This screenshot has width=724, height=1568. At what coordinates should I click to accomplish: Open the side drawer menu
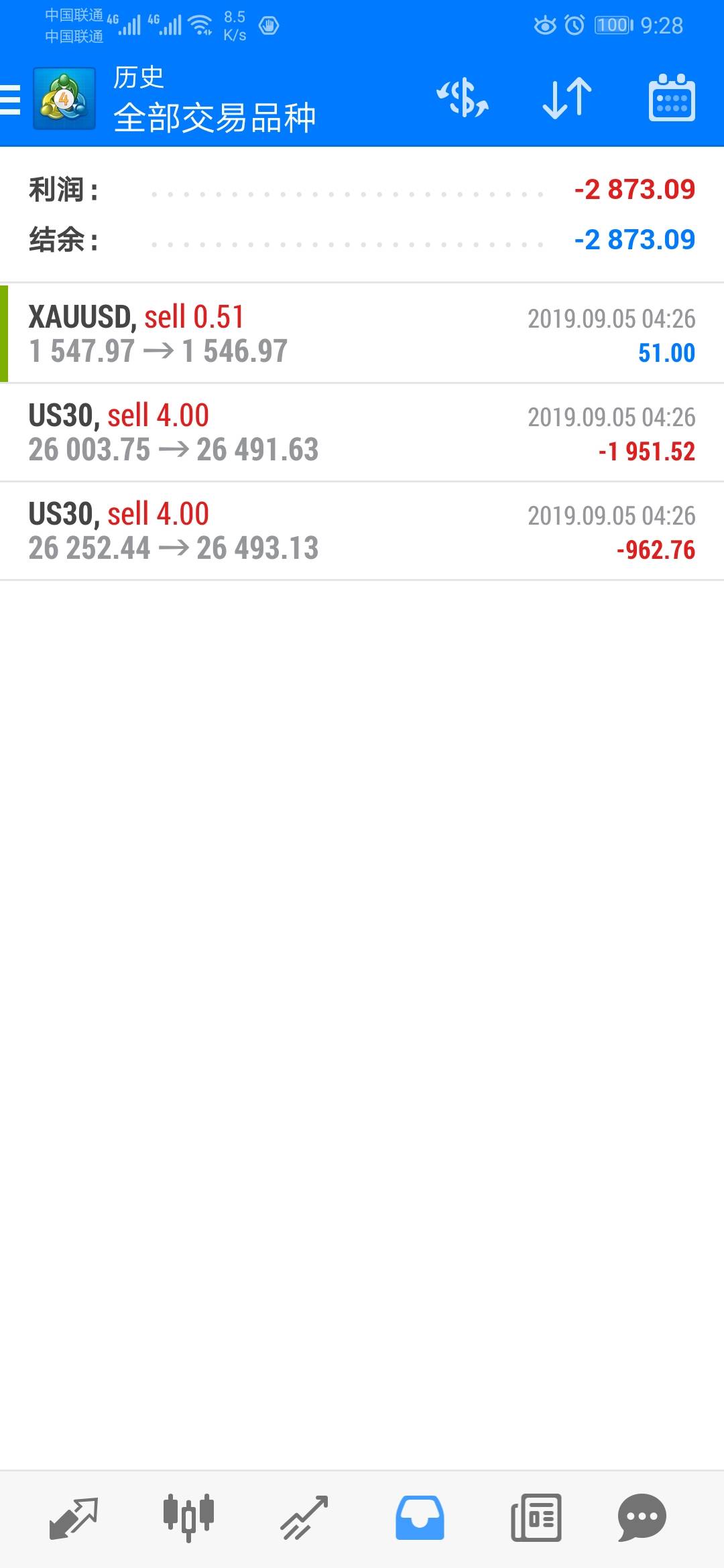click(x=11, y=100)
